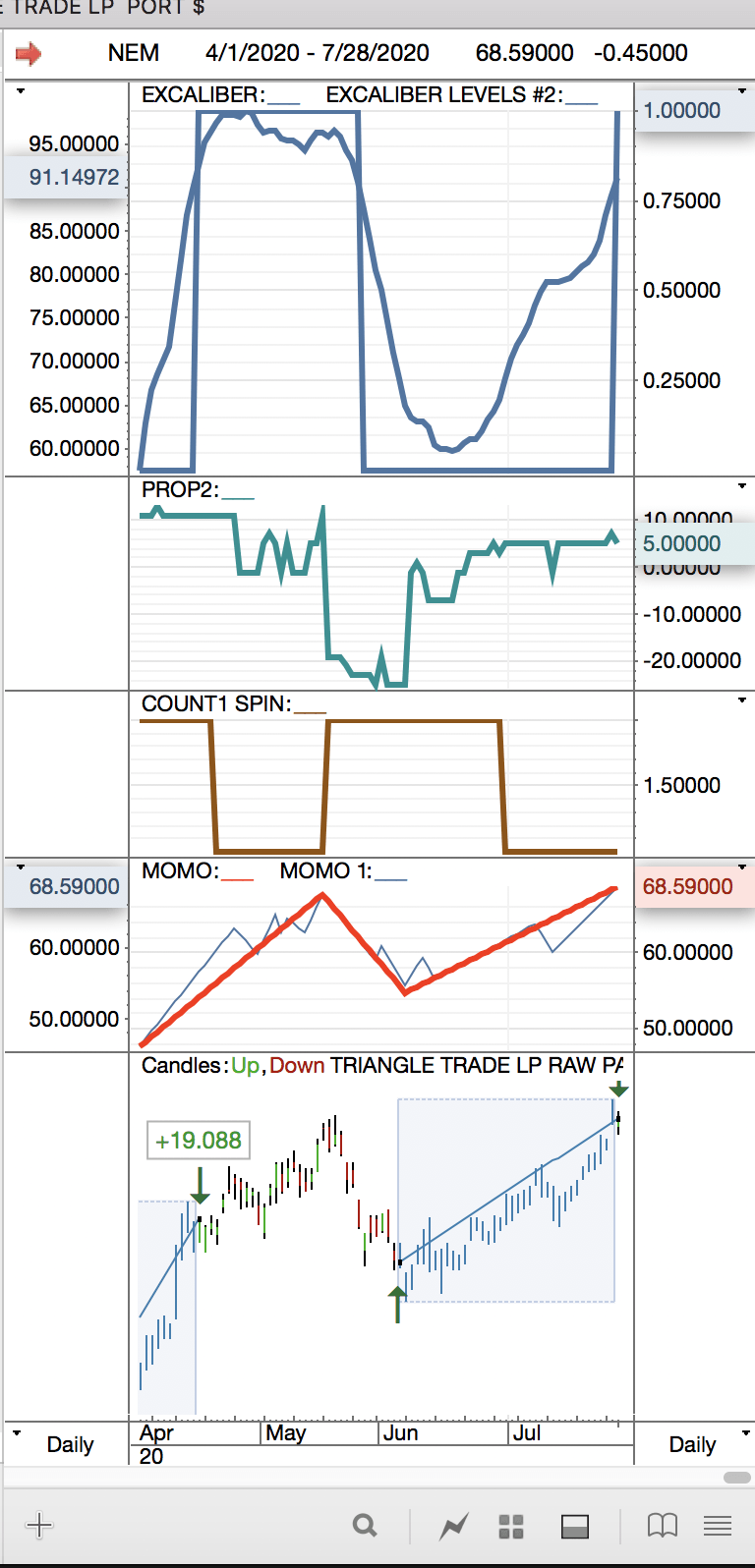This screenshot has width=755, height=1568.
Task: Expand the COUNT1 SPIN panel dropdown arrow
Action: point(742,700)
